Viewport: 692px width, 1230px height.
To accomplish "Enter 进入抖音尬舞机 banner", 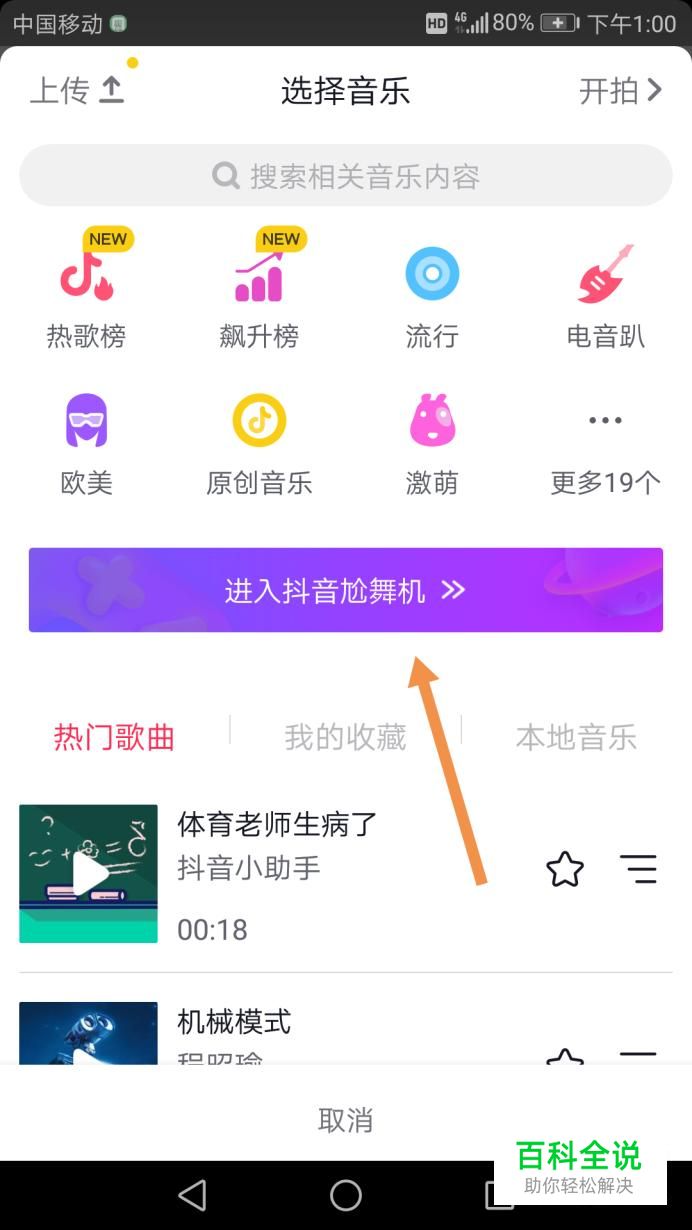I will coord(346,590).
